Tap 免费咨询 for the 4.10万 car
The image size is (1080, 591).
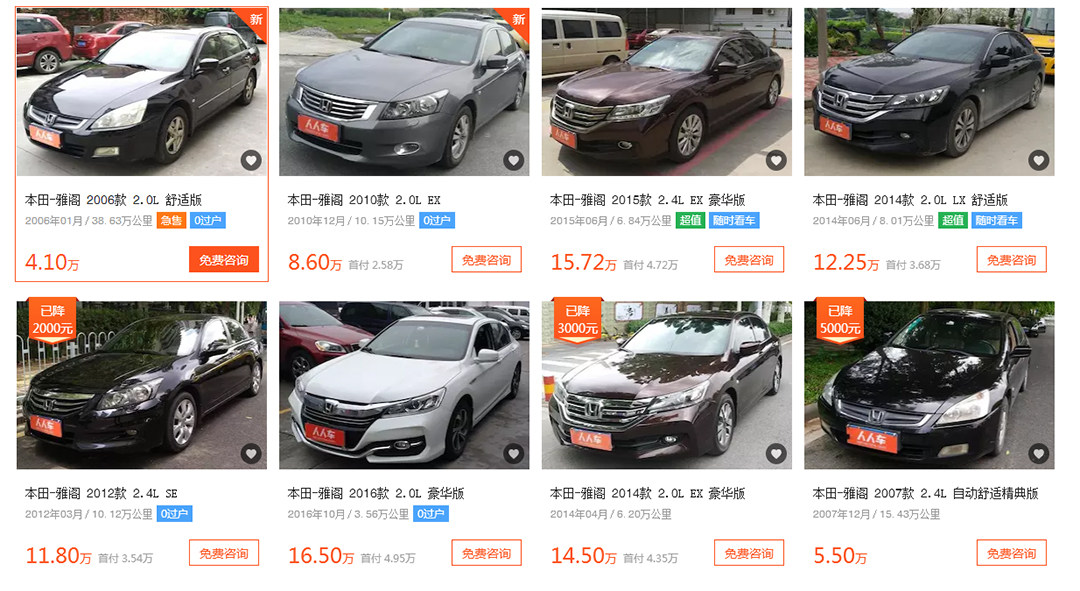(x=223, y=260)
